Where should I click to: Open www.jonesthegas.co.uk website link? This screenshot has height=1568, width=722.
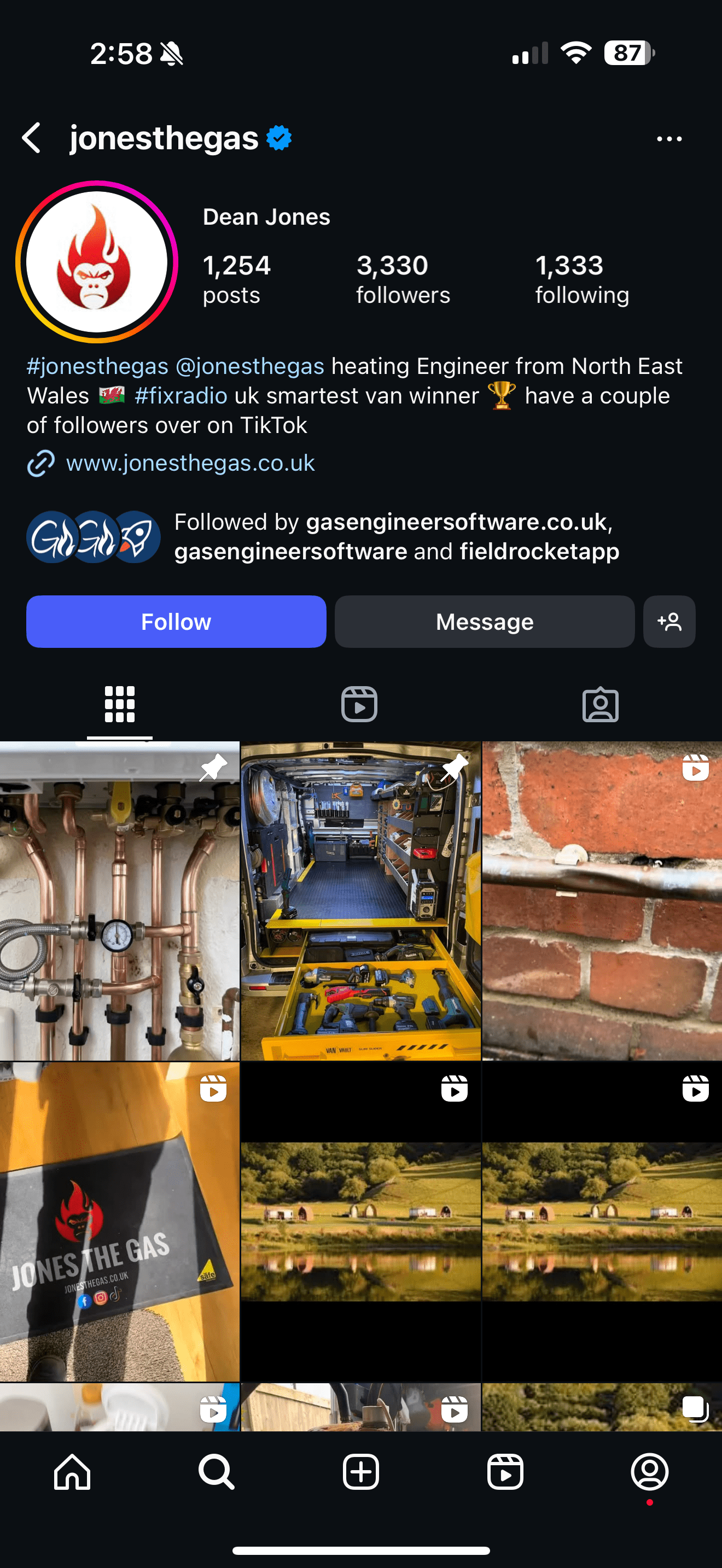click(190, 463)
